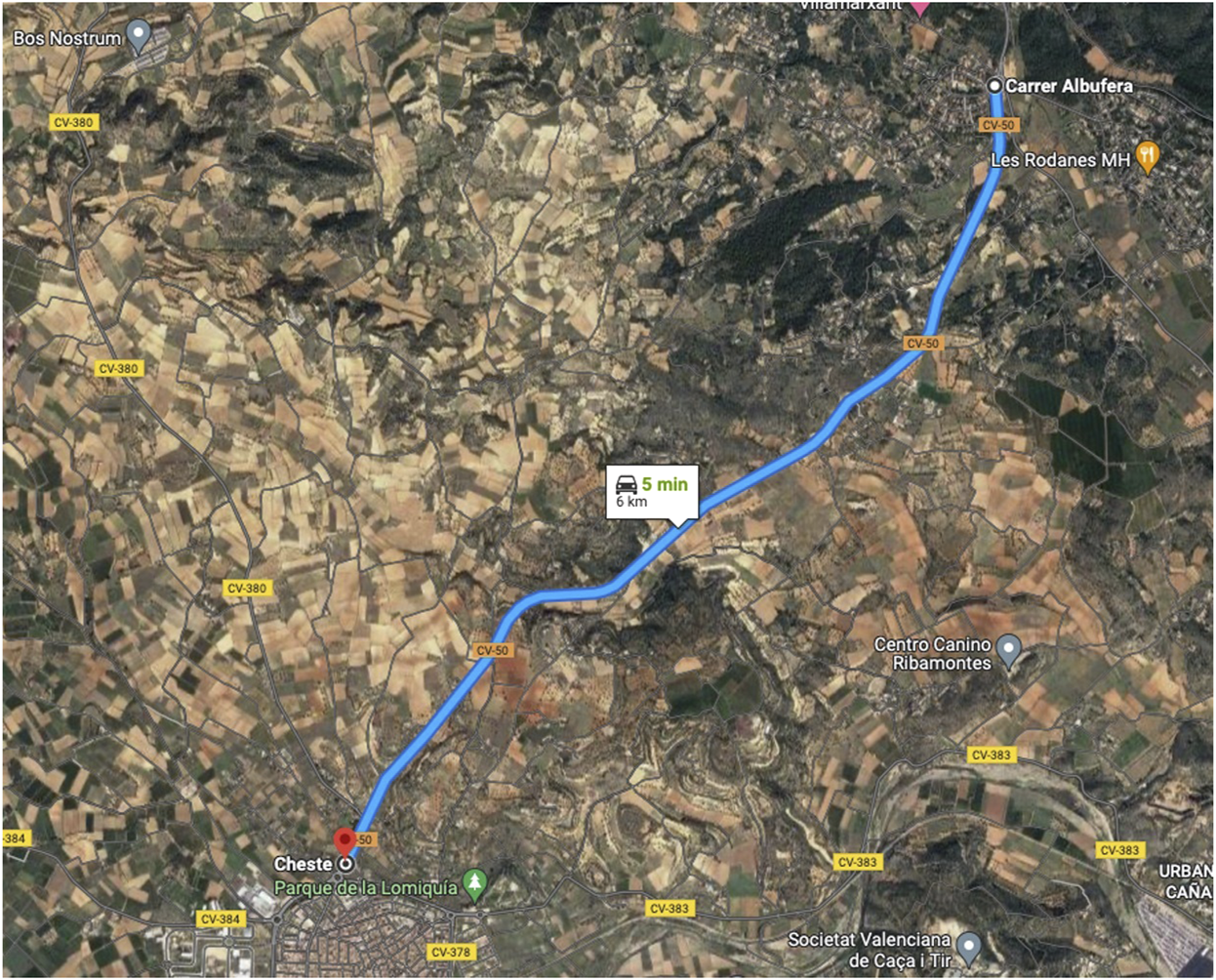Tap the Carrer Albufera start point
1216x980 pixels.
(994, 86)
